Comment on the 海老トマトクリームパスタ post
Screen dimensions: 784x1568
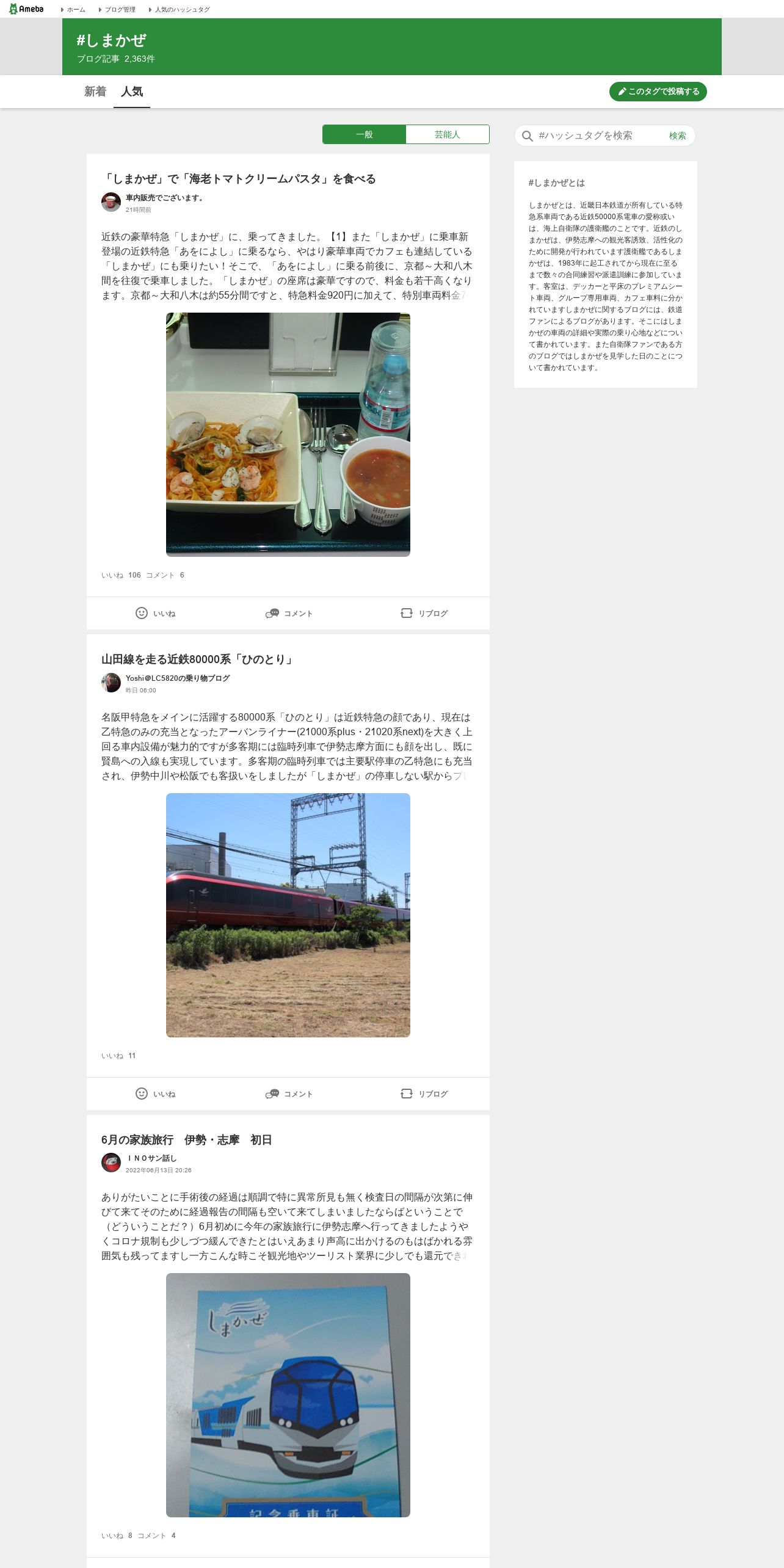[x=289, y=613]
